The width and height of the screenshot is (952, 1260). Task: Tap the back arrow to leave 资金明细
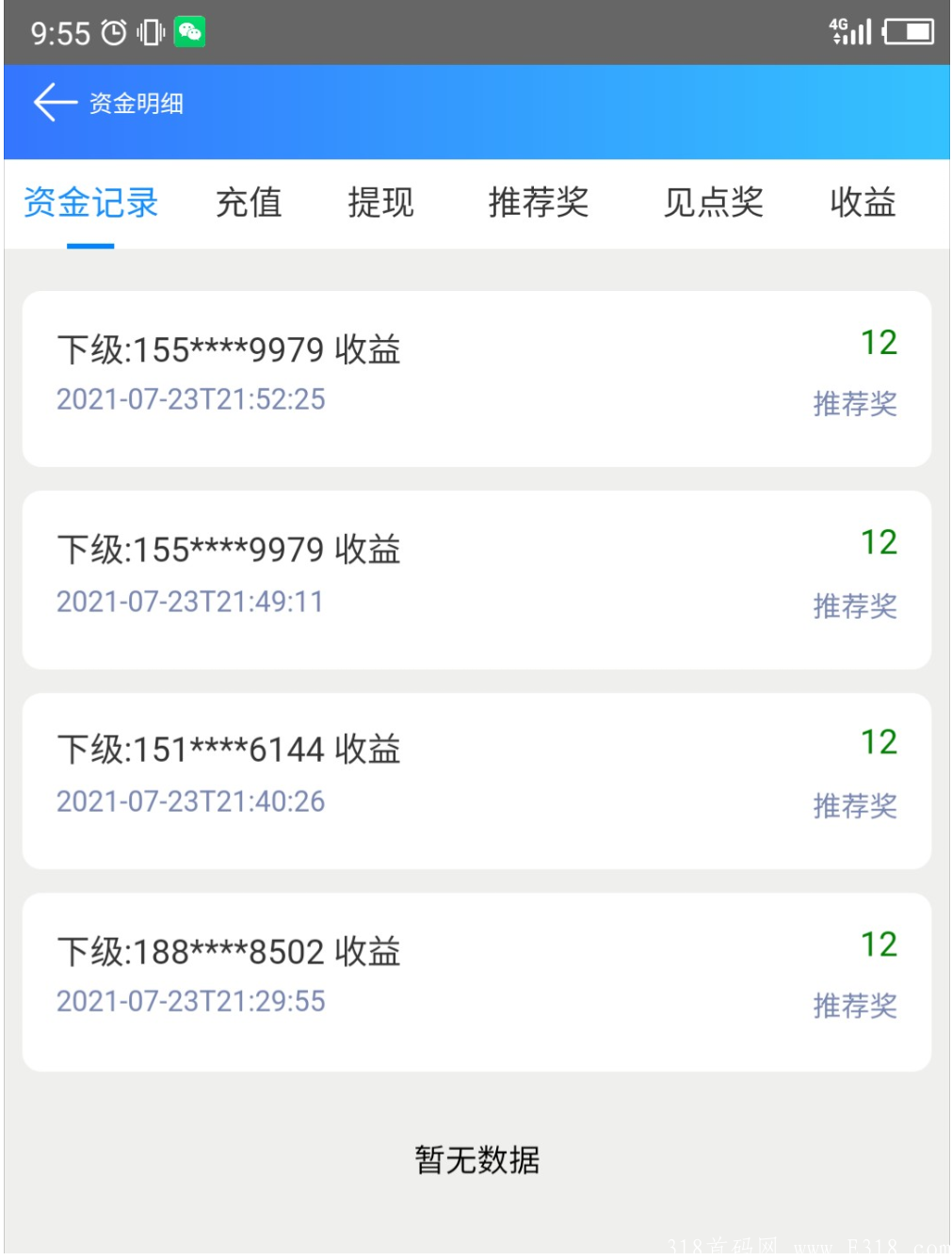pos(52,102)
